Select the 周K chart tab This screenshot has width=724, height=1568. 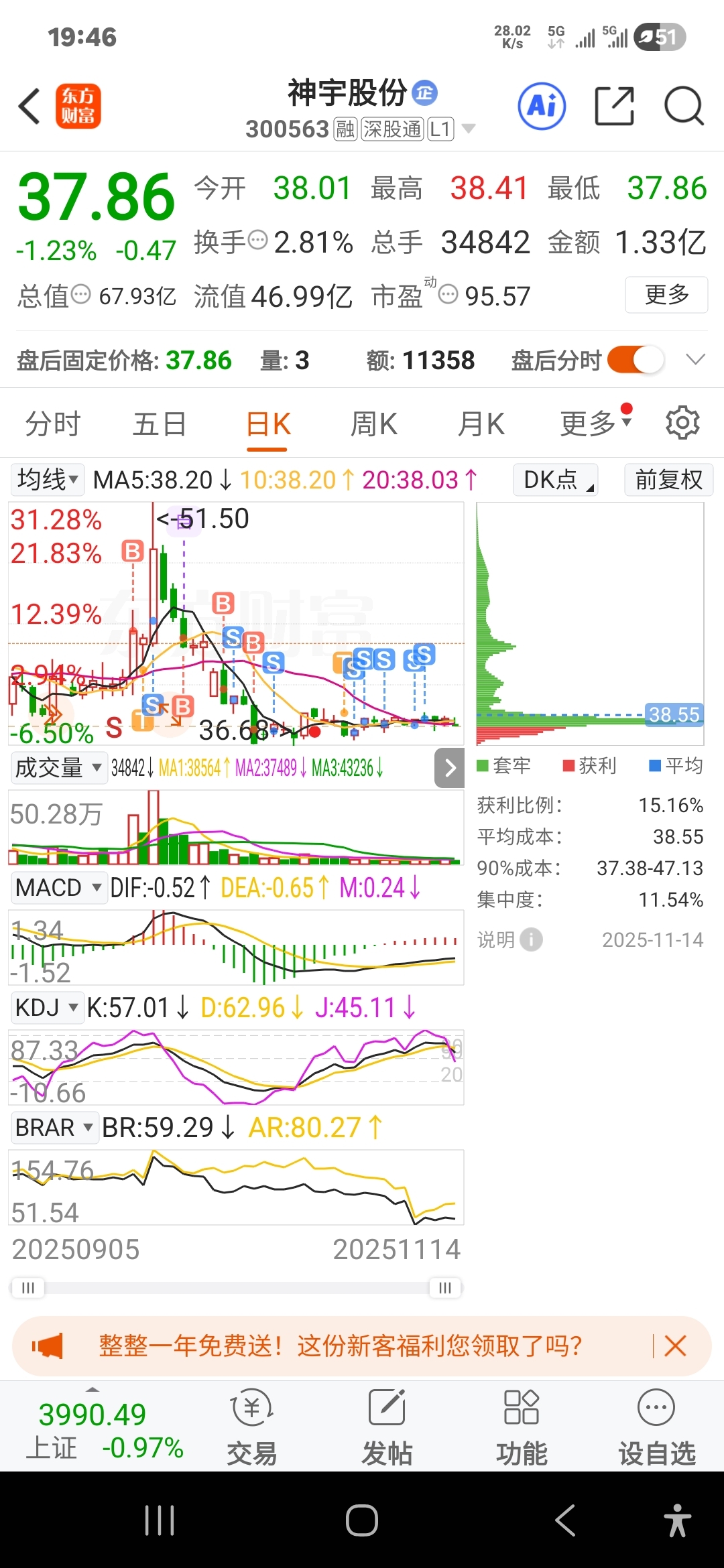coord(374,424)
